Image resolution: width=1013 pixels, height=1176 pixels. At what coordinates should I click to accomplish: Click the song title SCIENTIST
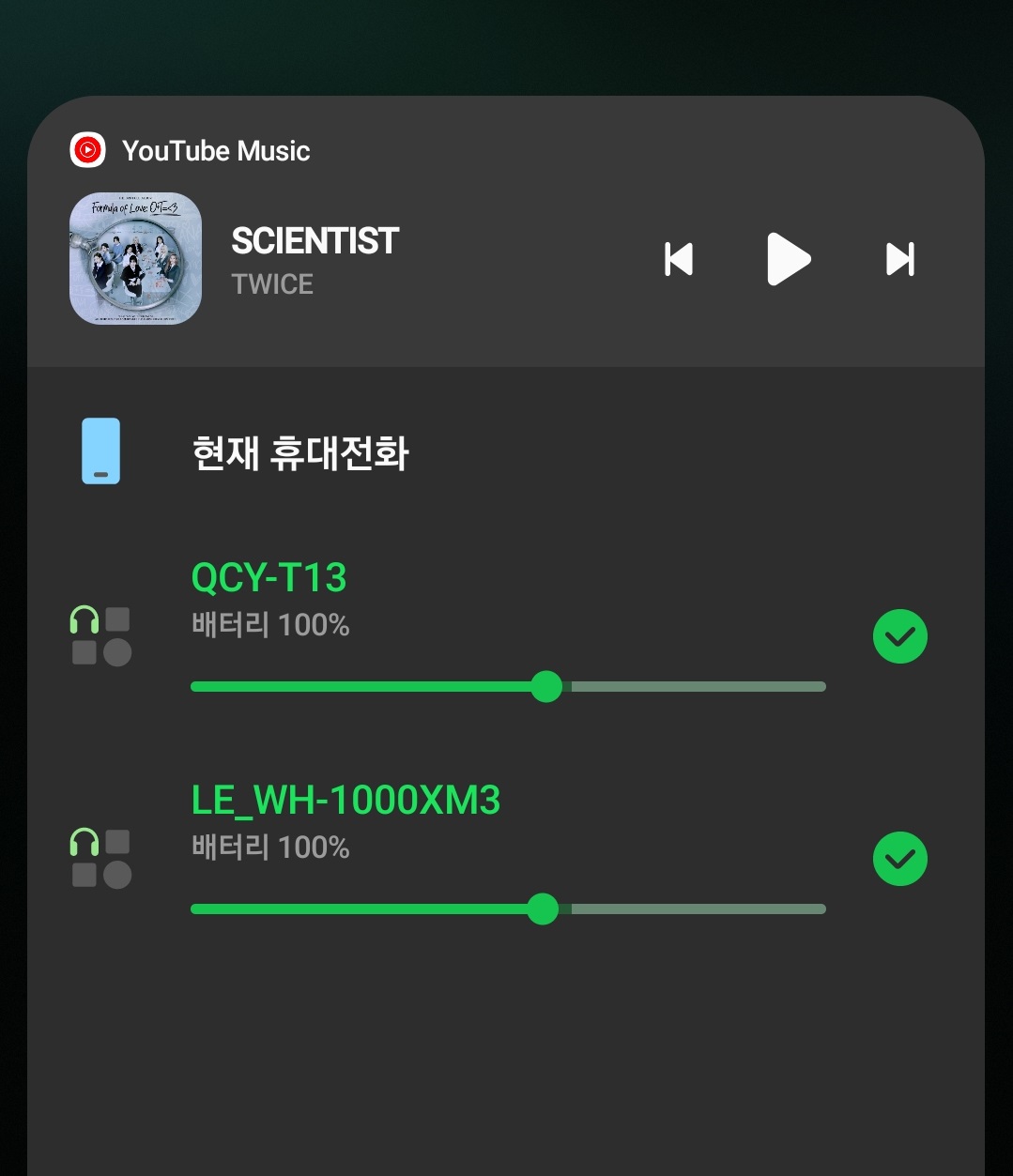point(315,241)
